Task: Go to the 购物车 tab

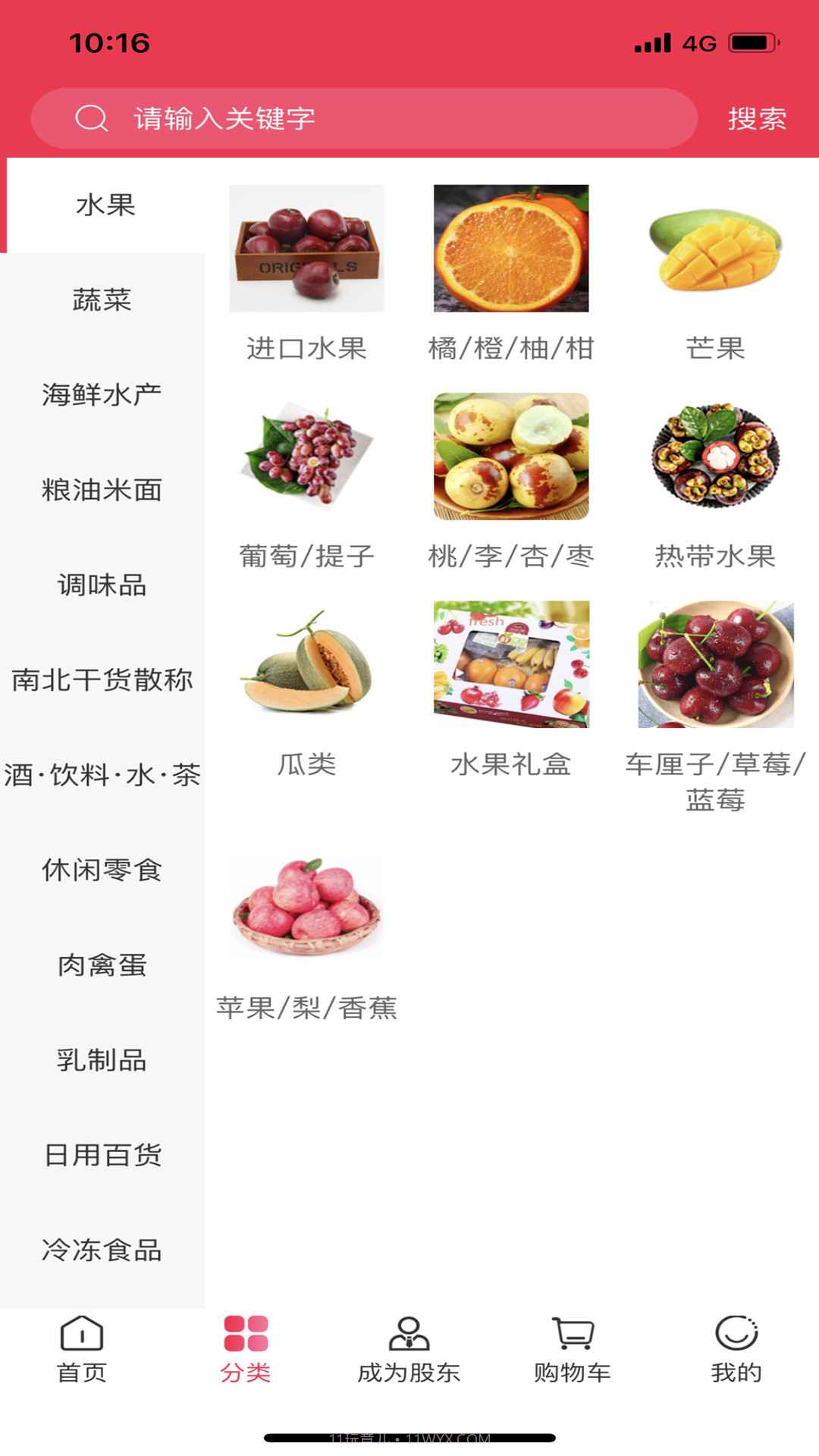Action: pos(573,1350)
